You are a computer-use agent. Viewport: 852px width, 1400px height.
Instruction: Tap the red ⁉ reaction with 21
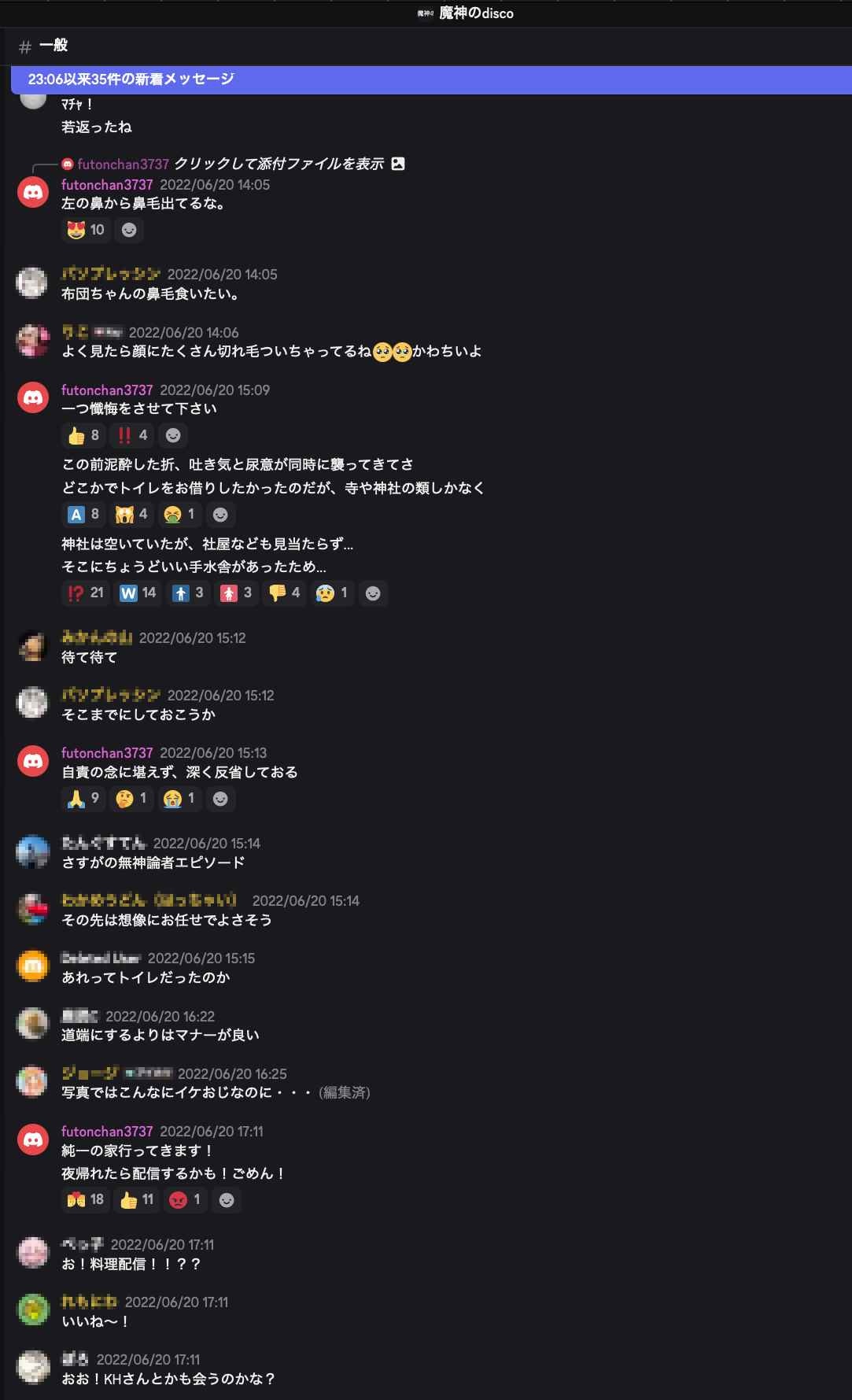click(86, 593)
